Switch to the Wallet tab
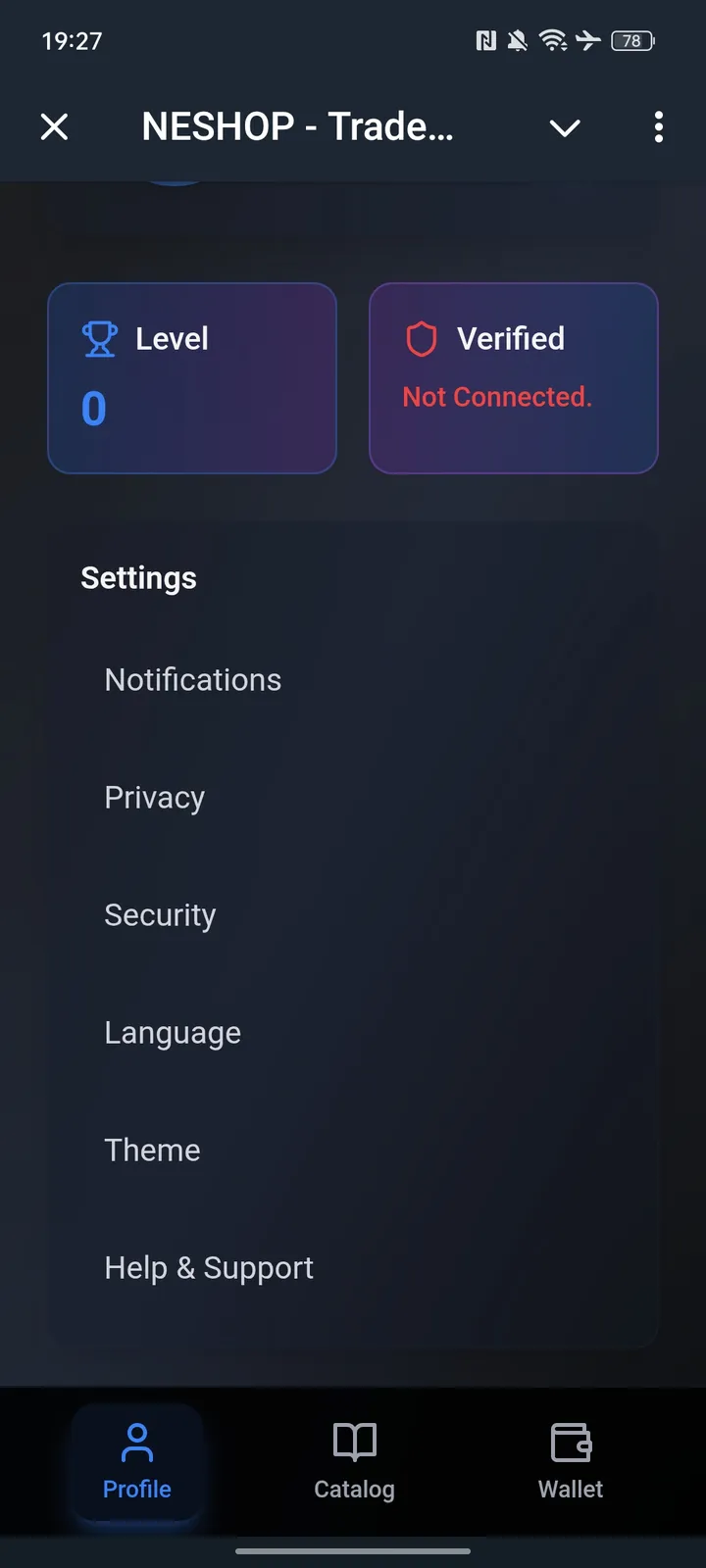Screen dimensions: 706x1568 [571, 1462]
